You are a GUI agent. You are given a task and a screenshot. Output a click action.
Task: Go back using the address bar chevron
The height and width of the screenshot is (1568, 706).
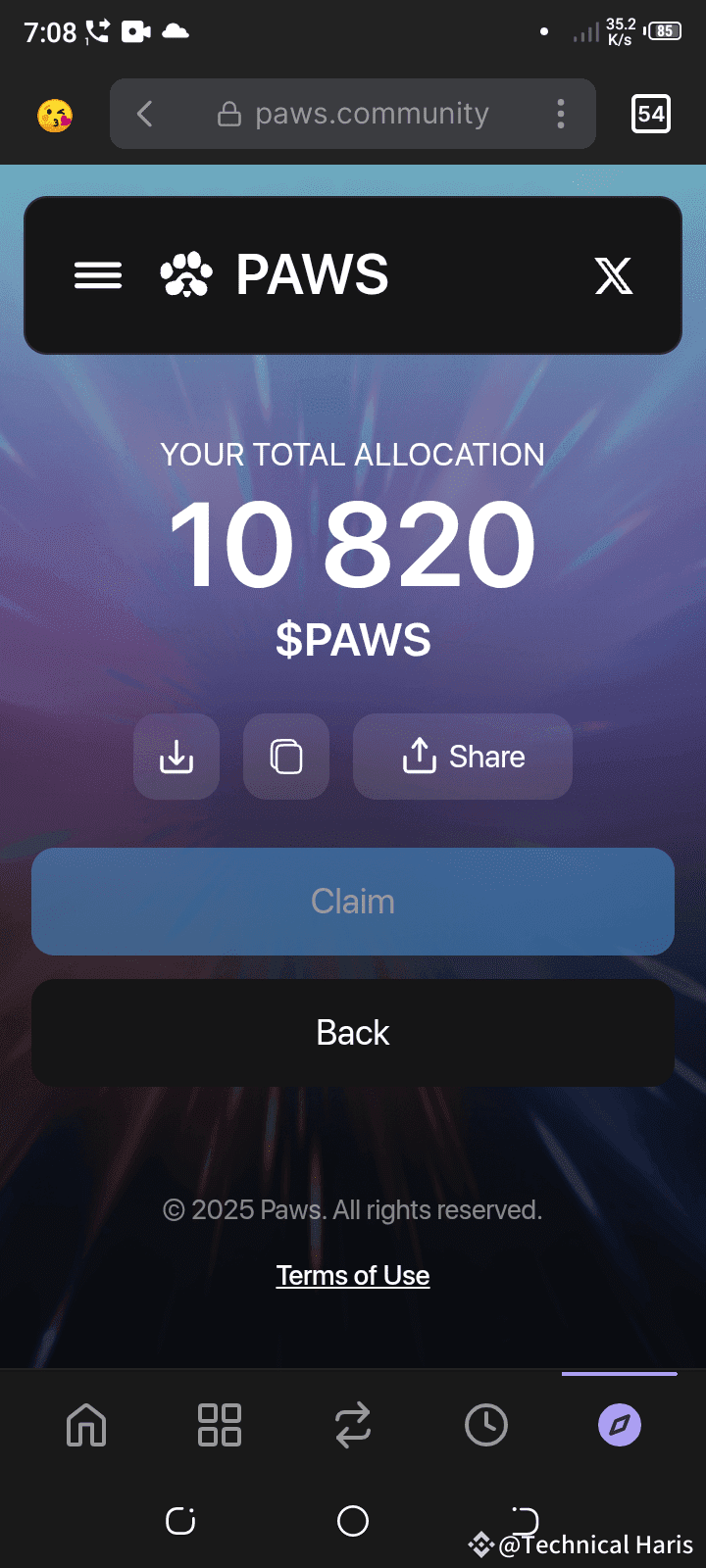145,114
